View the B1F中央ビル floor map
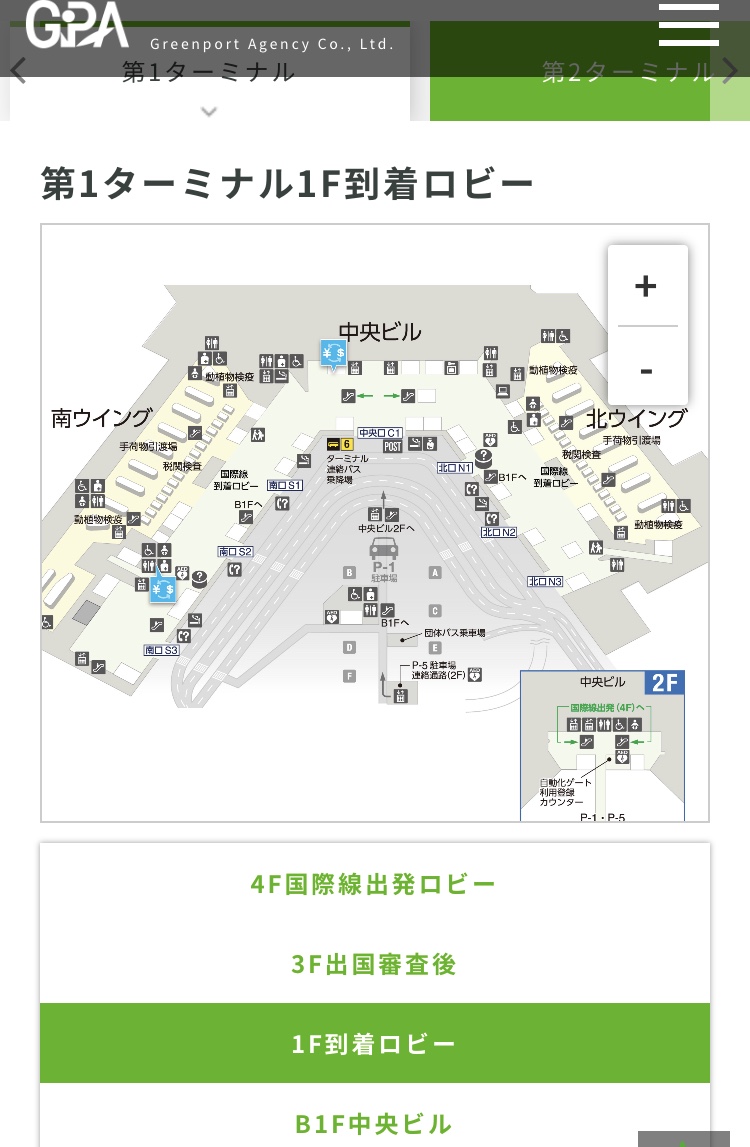This screenshot has height=1147, width=750. point(374,1123)
